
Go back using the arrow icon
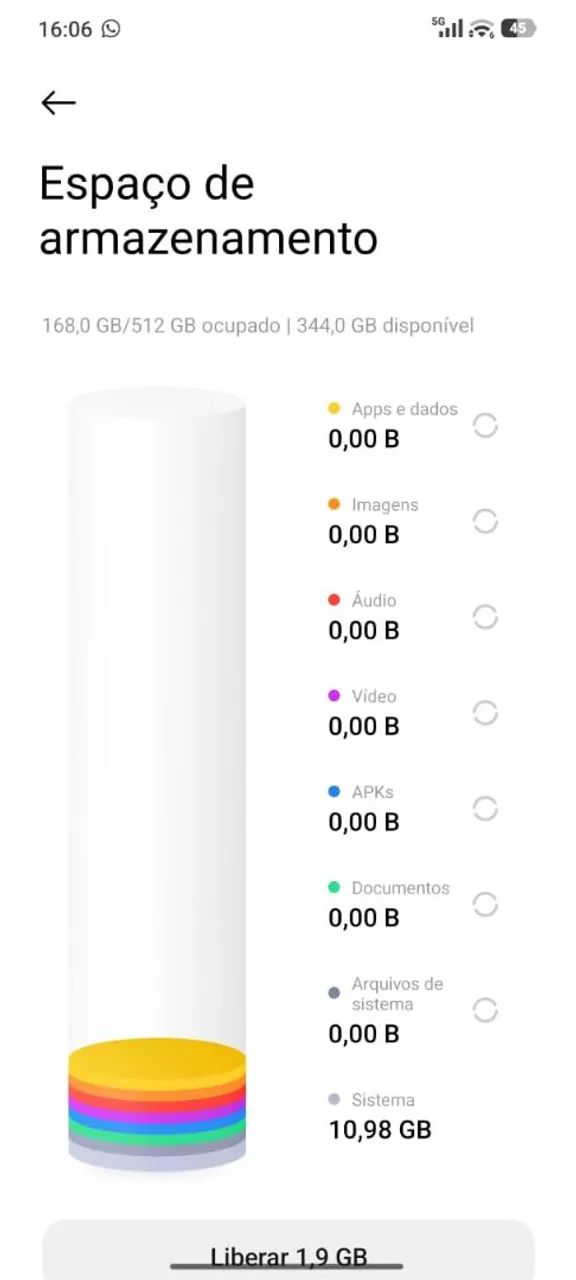(x=58, y=102)
